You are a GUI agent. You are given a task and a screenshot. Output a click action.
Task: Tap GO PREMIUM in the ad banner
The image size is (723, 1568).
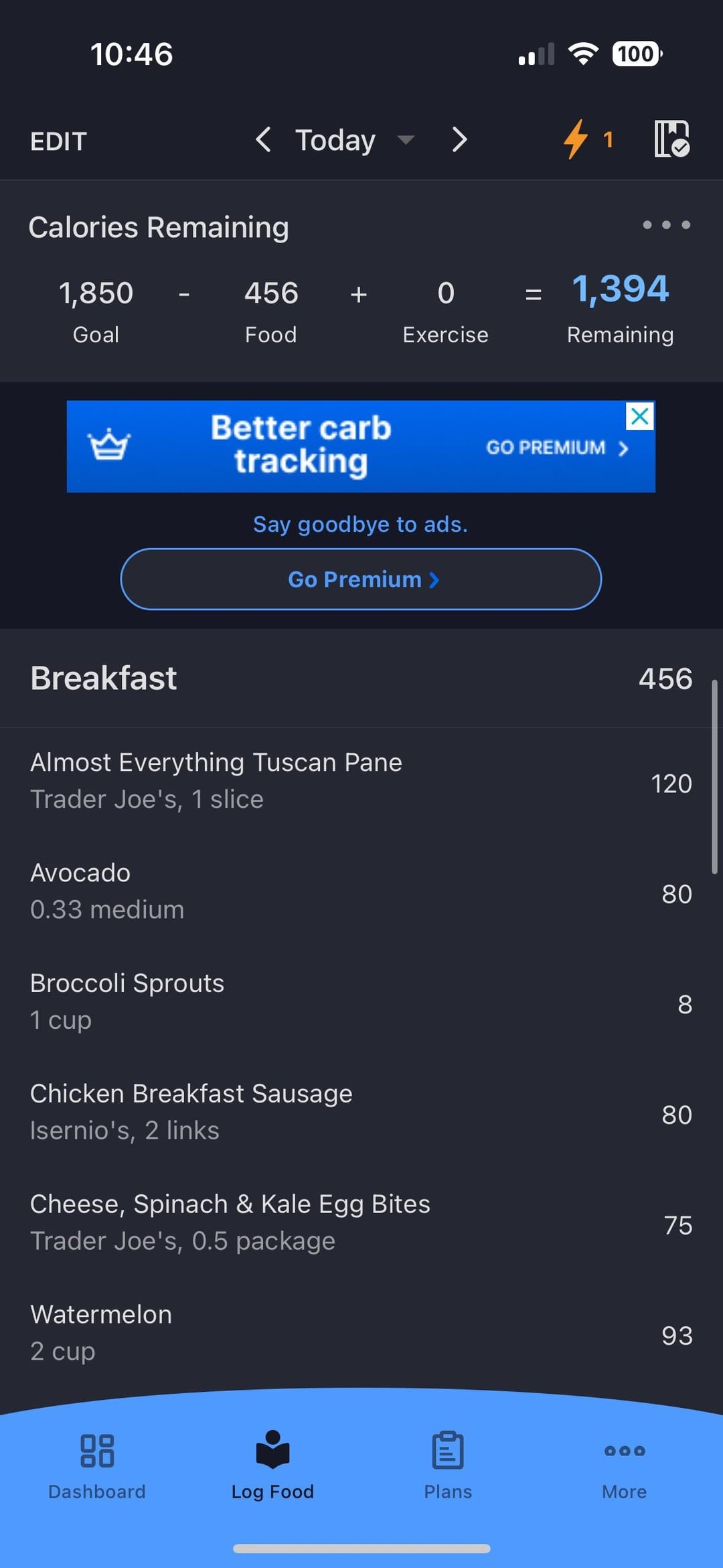point(557,447)
